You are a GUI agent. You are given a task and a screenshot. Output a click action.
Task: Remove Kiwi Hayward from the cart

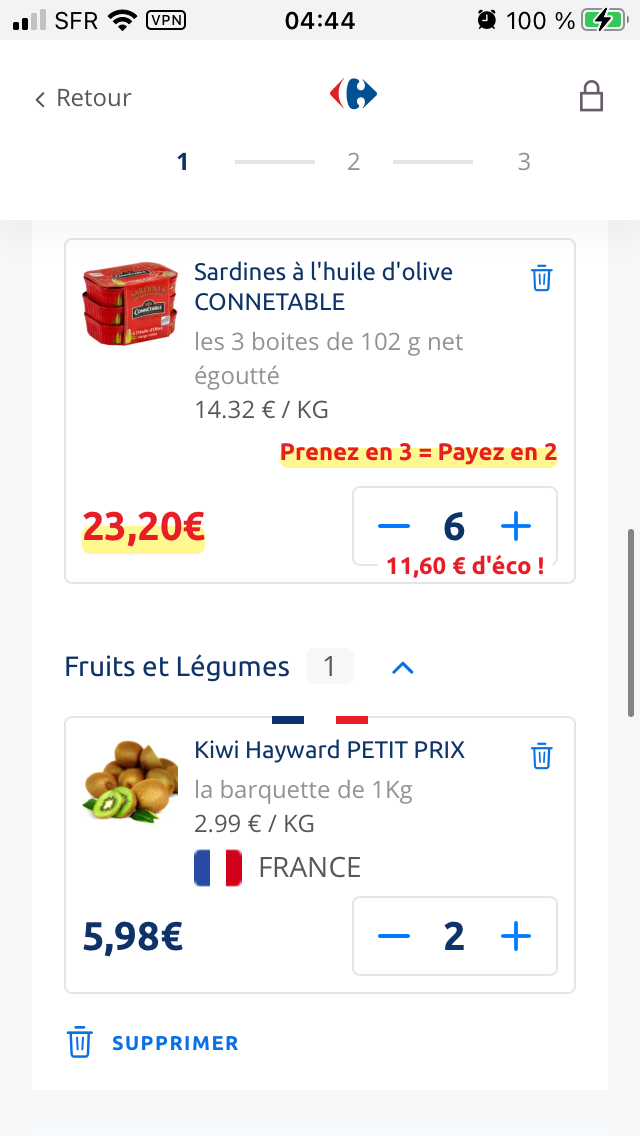tap(541, 756)
